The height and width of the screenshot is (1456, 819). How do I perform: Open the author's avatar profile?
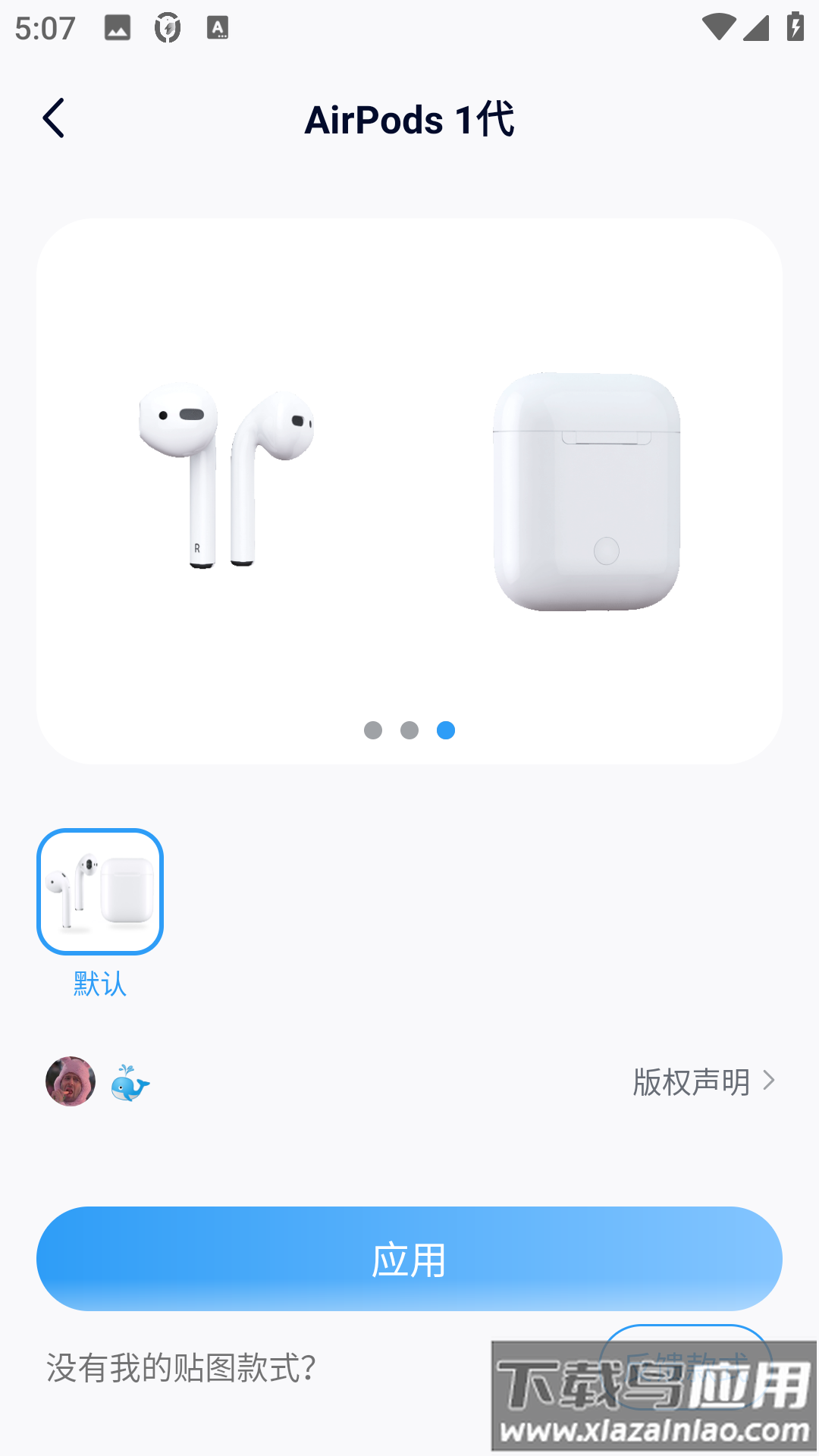pos(71,1081)
